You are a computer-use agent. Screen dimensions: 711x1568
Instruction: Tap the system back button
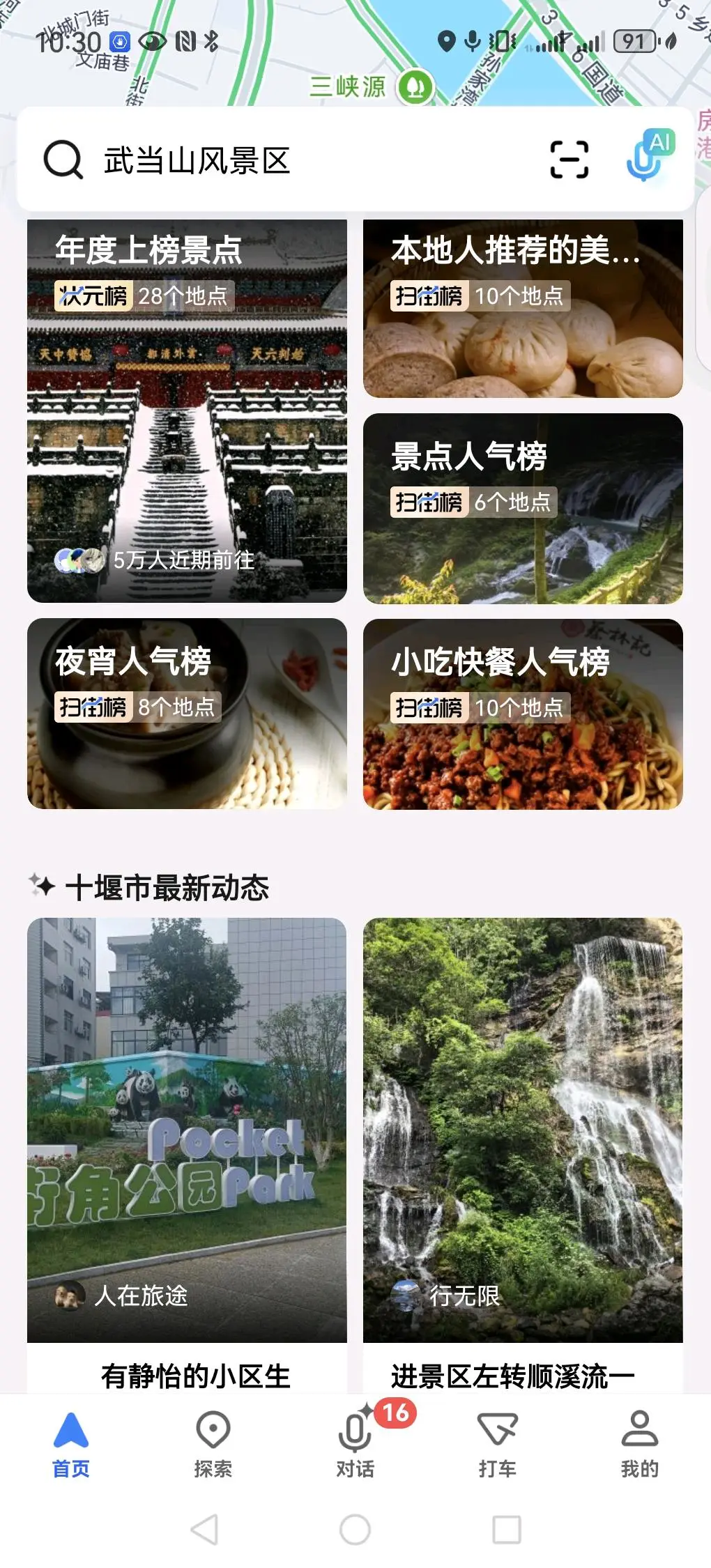[204, 1530]
